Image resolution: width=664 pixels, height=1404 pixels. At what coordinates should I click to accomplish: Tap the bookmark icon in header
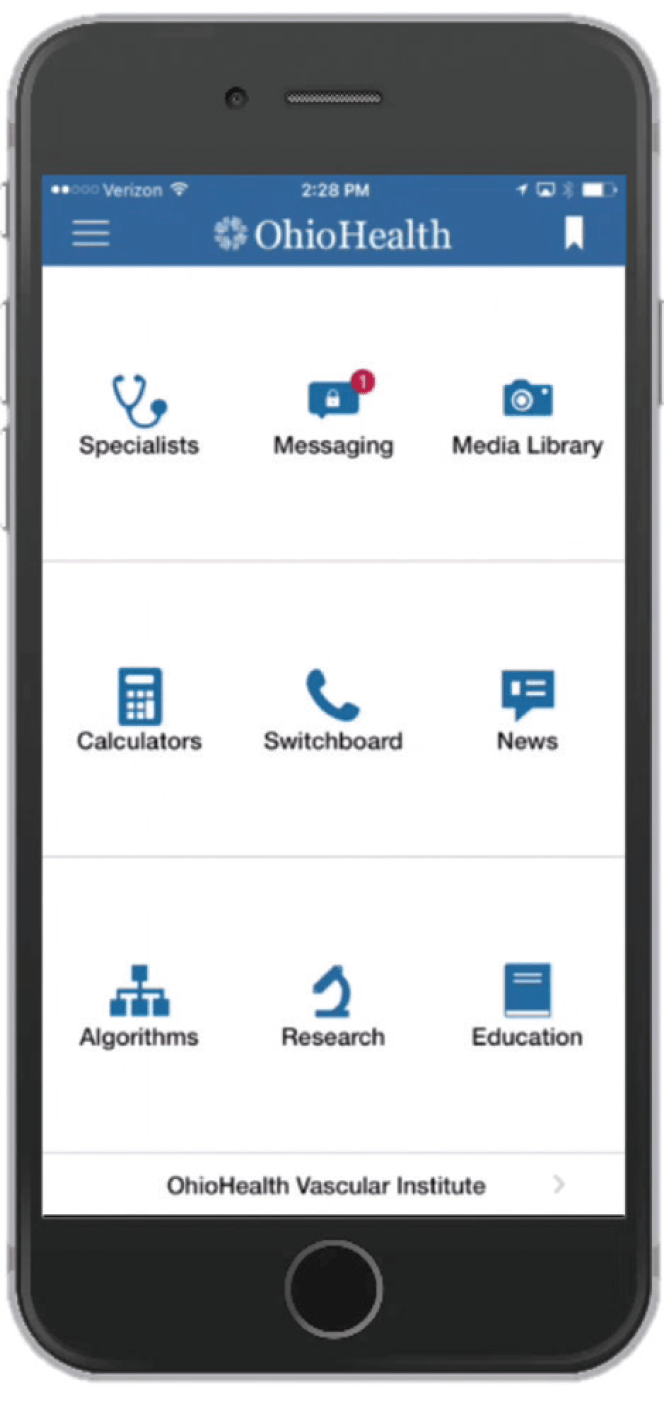coord(574,234)
